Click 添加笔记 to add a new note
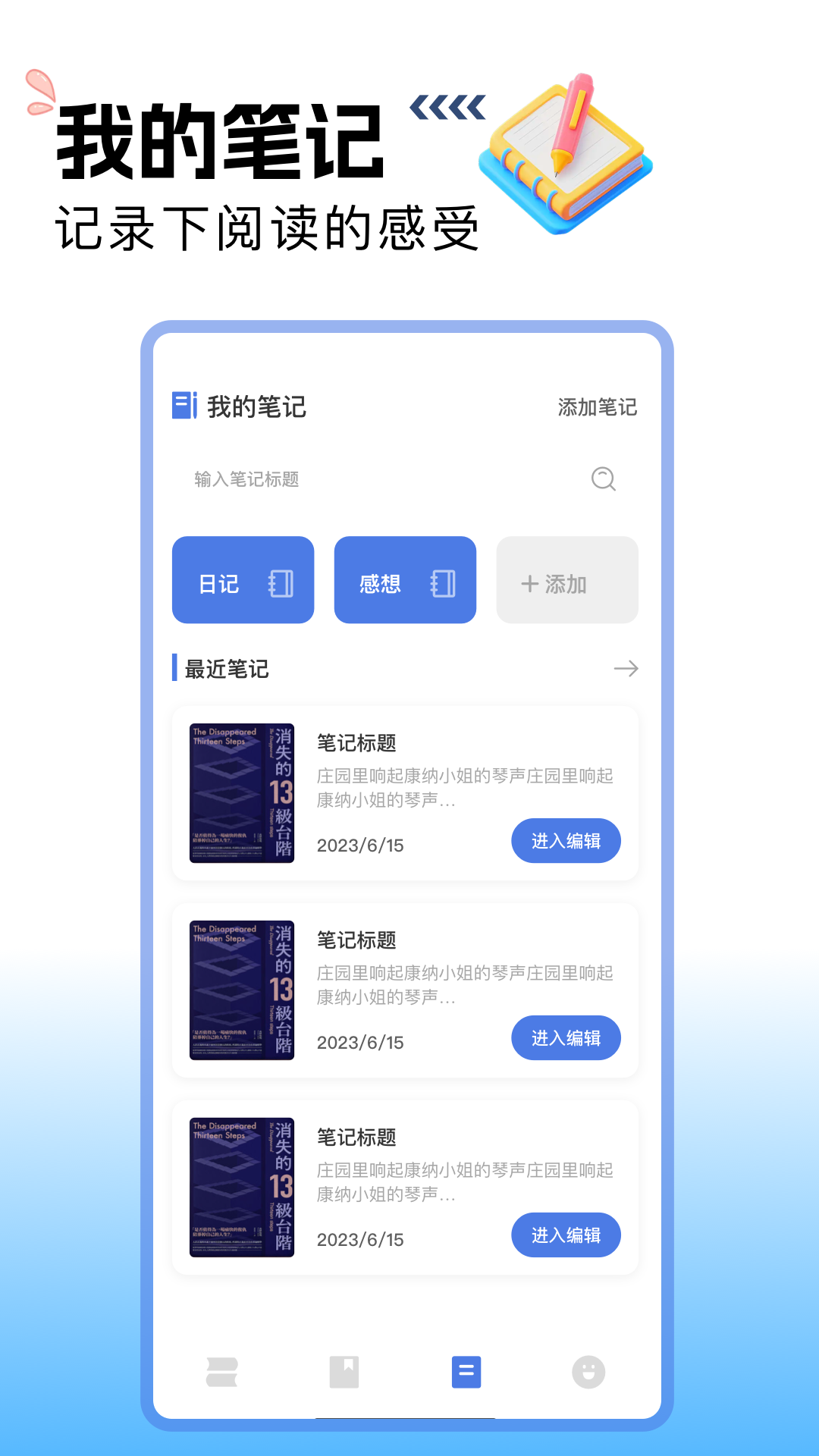The image size is (819, 1456). click(x=598, y=408)
